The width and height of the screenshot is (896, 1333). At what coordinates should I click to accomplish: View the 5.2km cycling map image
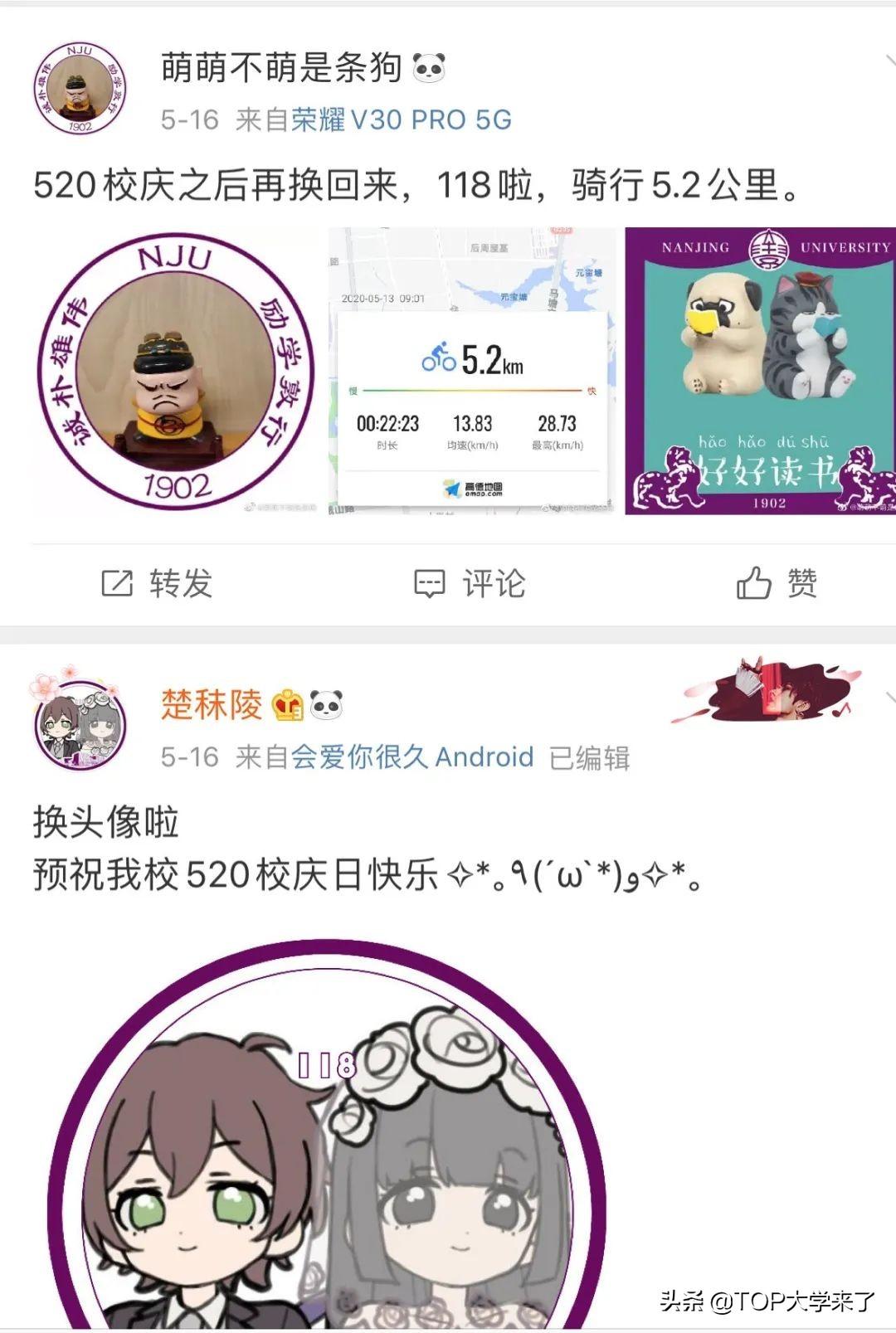pyautogui.click(x=472, y=371)
